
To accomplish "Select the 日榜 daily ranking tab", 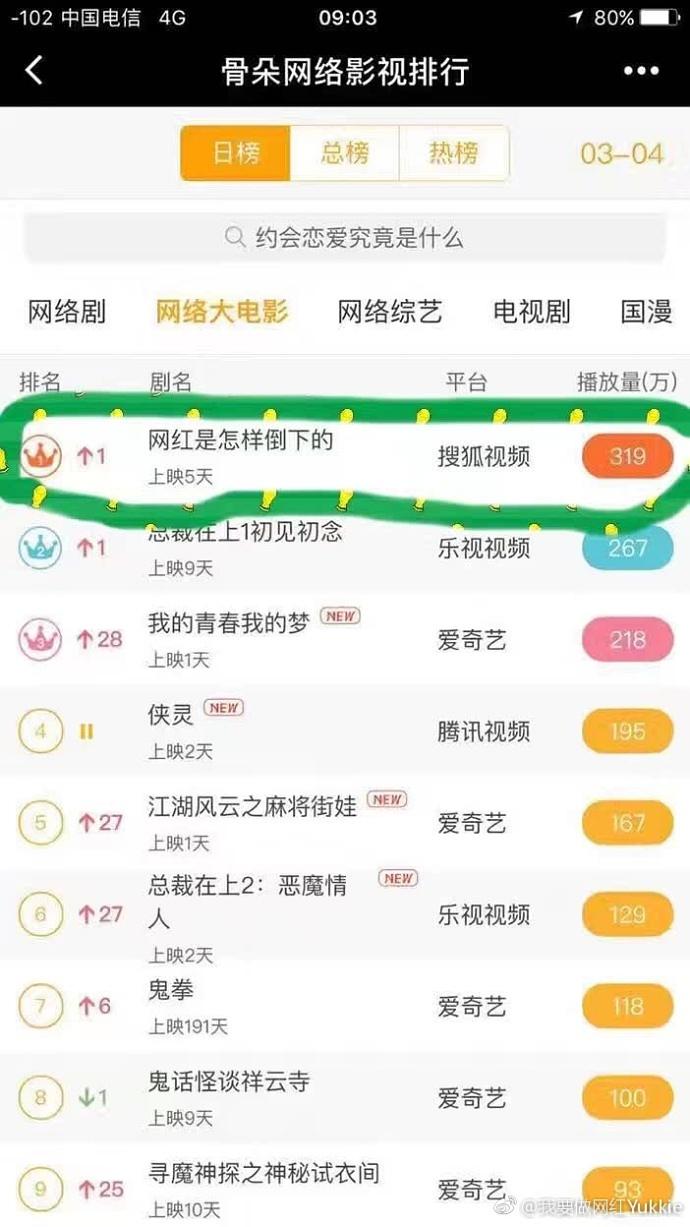I will click(236, 153).
